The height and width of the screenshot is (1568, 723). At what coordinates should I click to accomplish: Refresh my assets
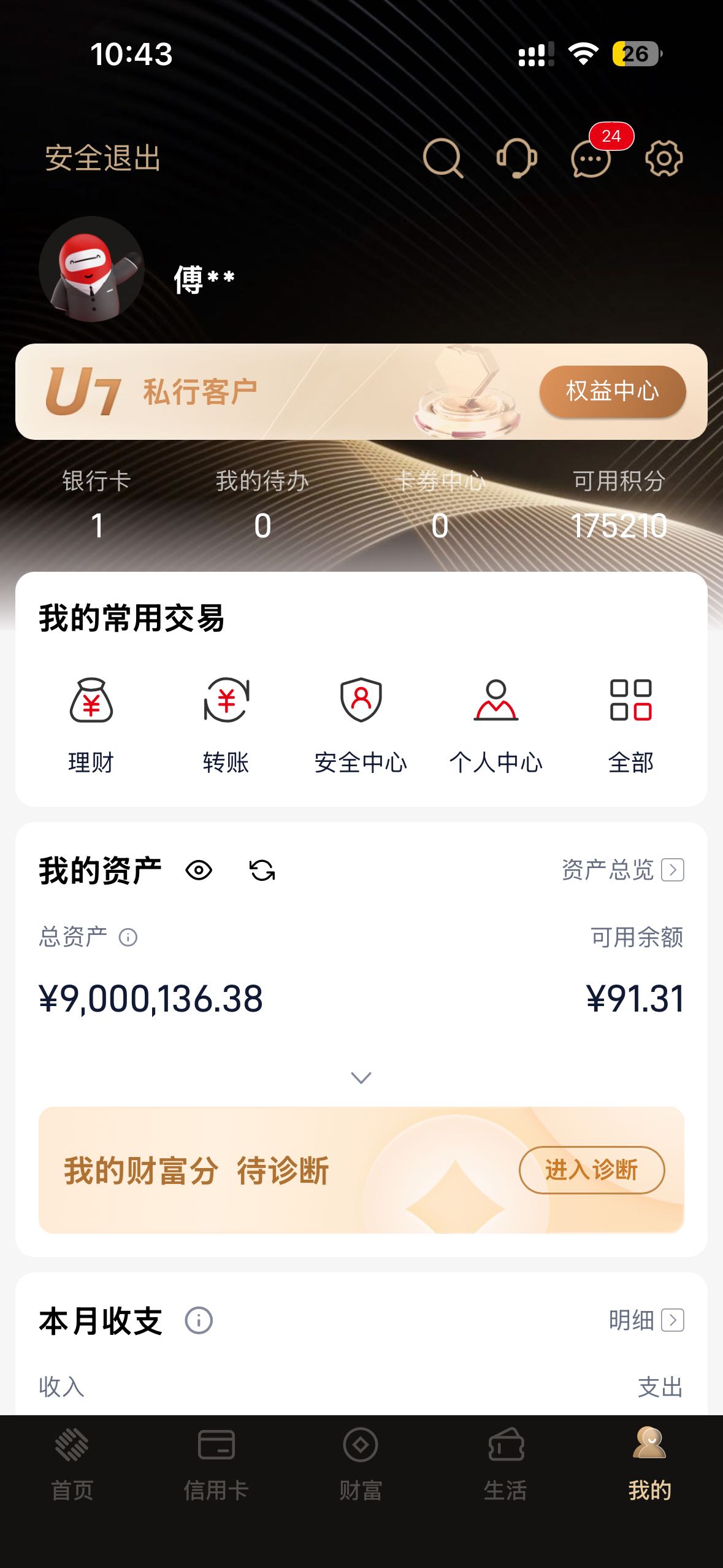(262, 870)
